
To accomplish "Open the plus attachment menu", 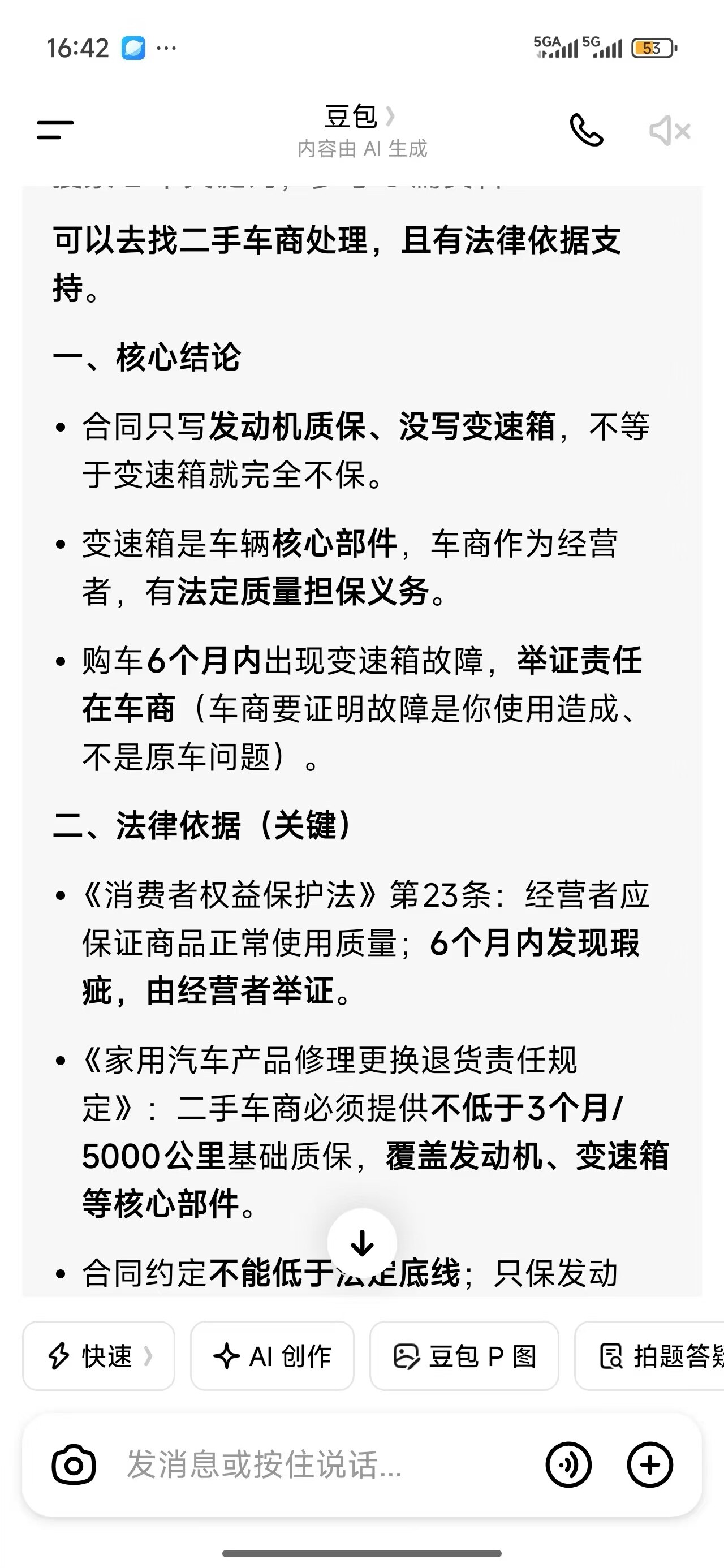I will point(650,1465).
